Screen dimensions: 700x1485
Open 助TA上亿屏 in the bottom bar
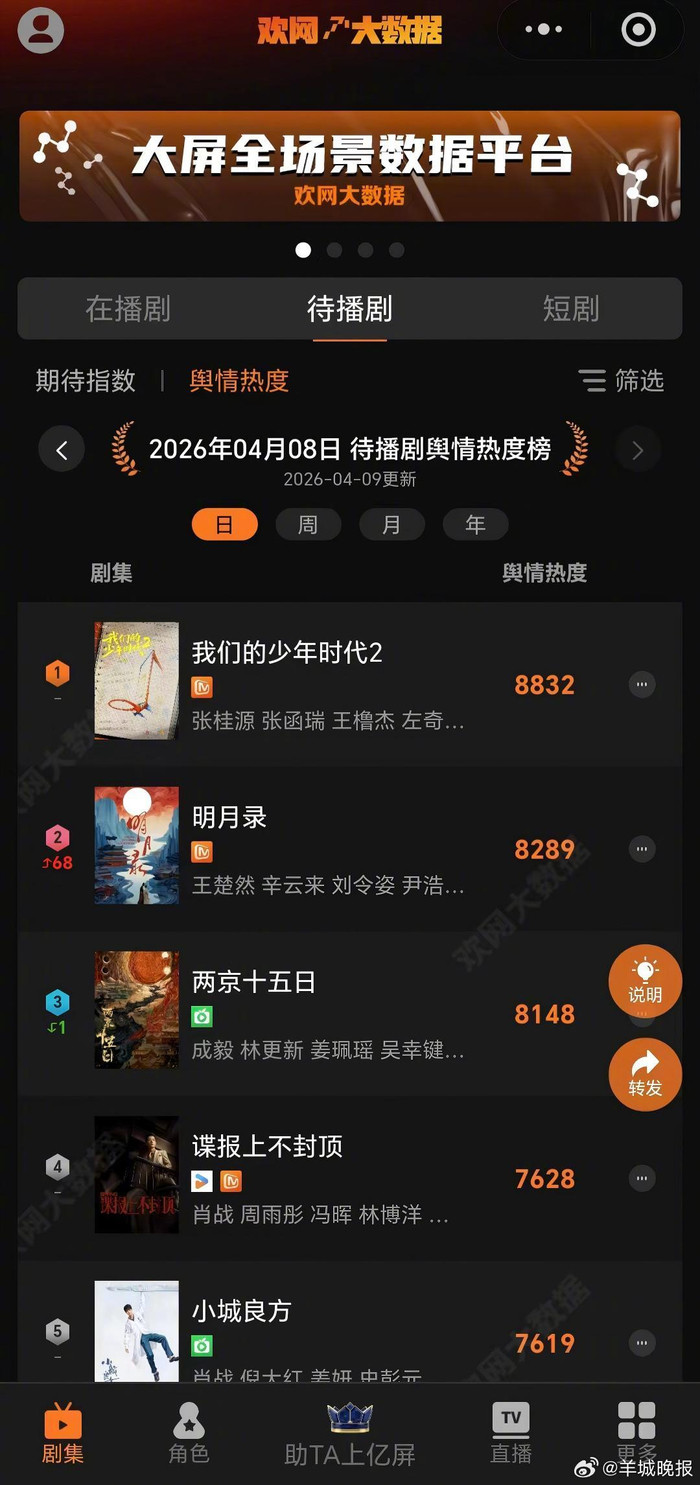coord(350,1433)
